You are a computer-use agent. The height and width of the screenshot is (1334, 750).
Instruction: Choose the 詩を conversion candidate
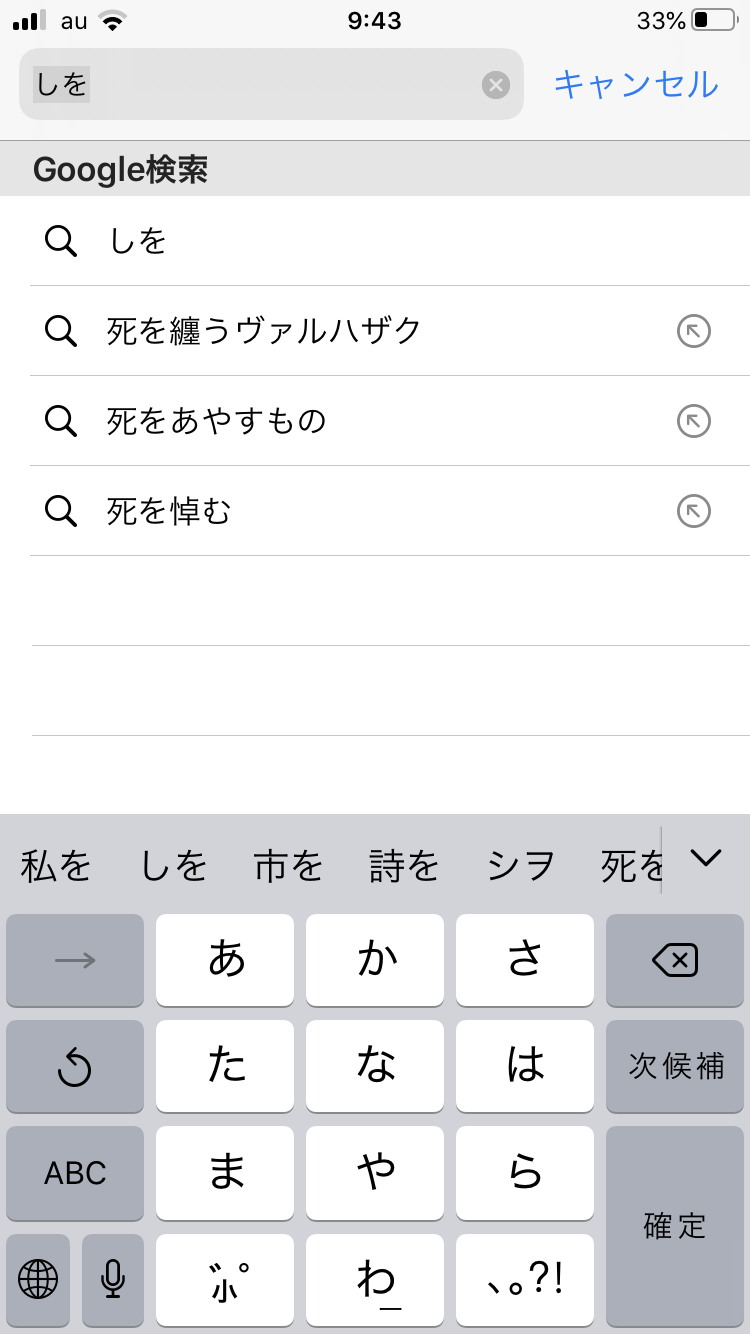[404, 865]
